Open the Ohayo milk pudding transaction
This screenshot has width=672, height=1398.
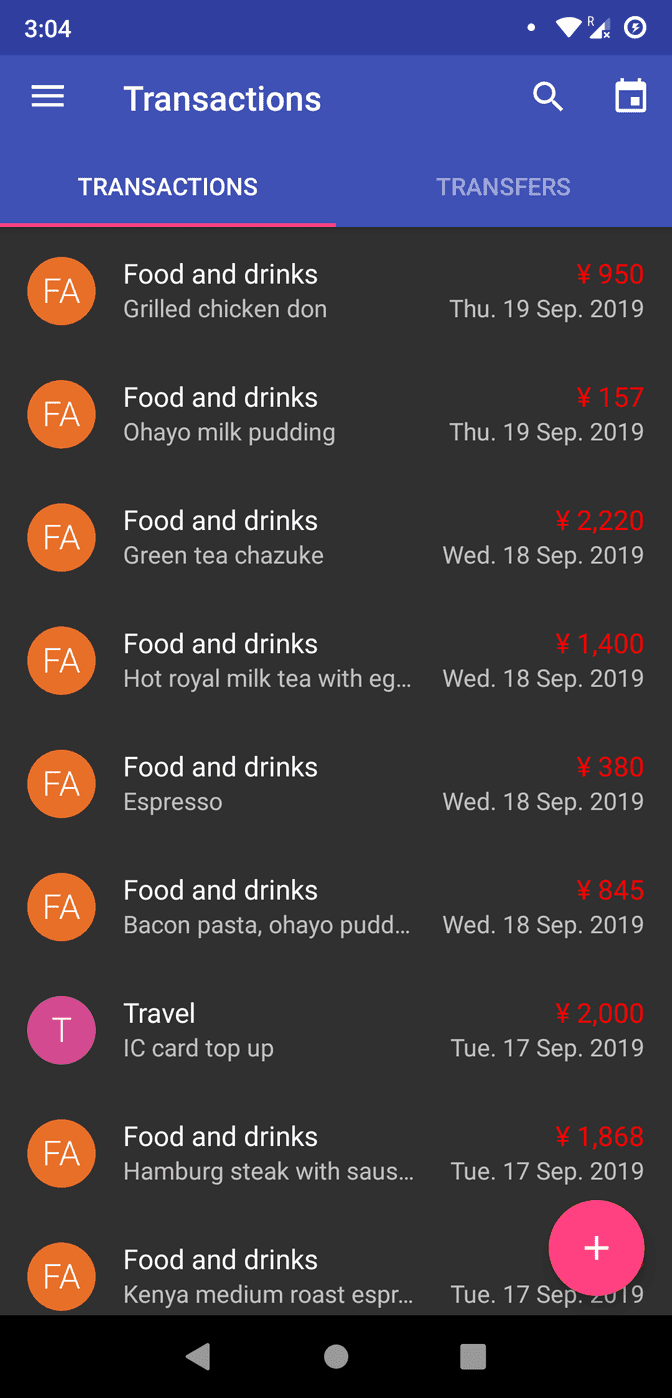336,414
